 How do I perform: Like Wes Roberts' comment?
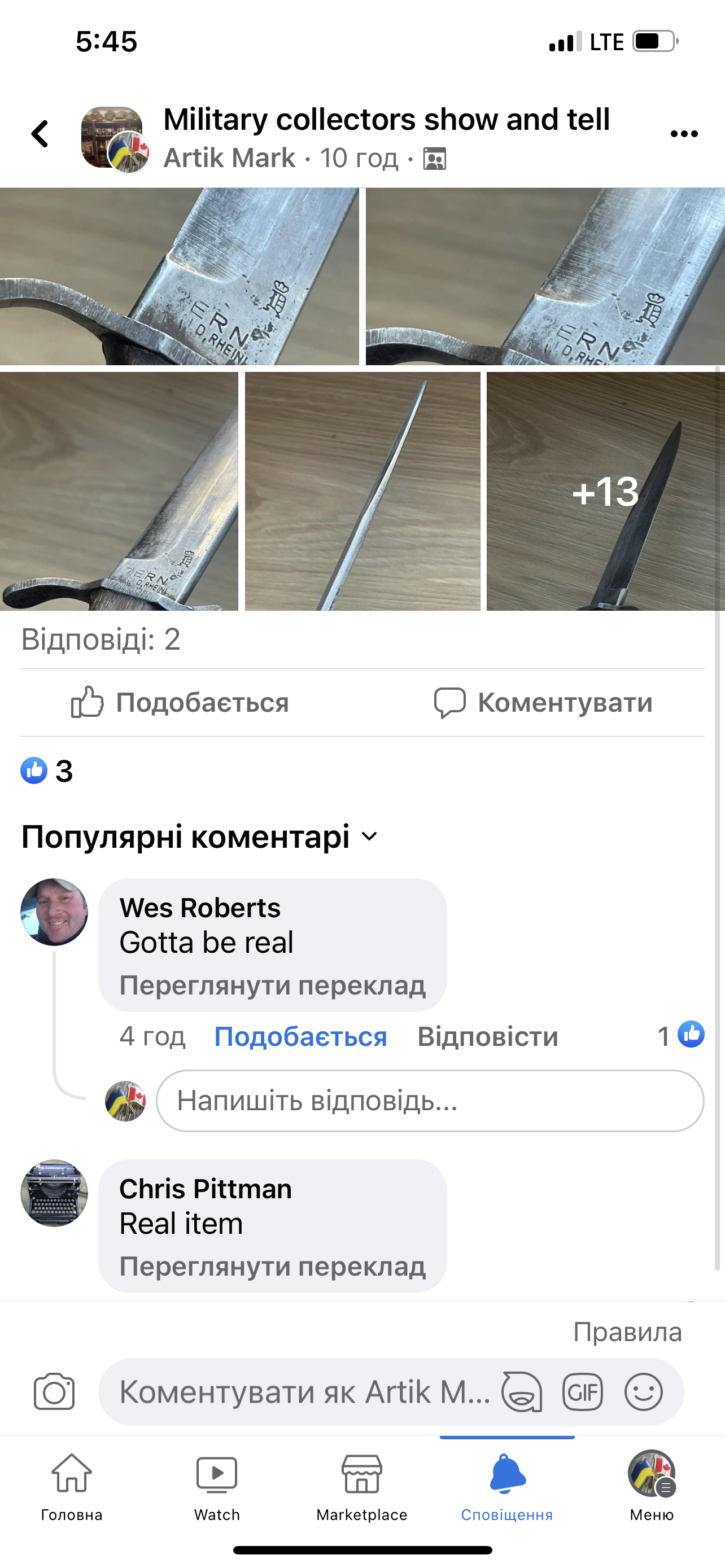pos(300,1037)
